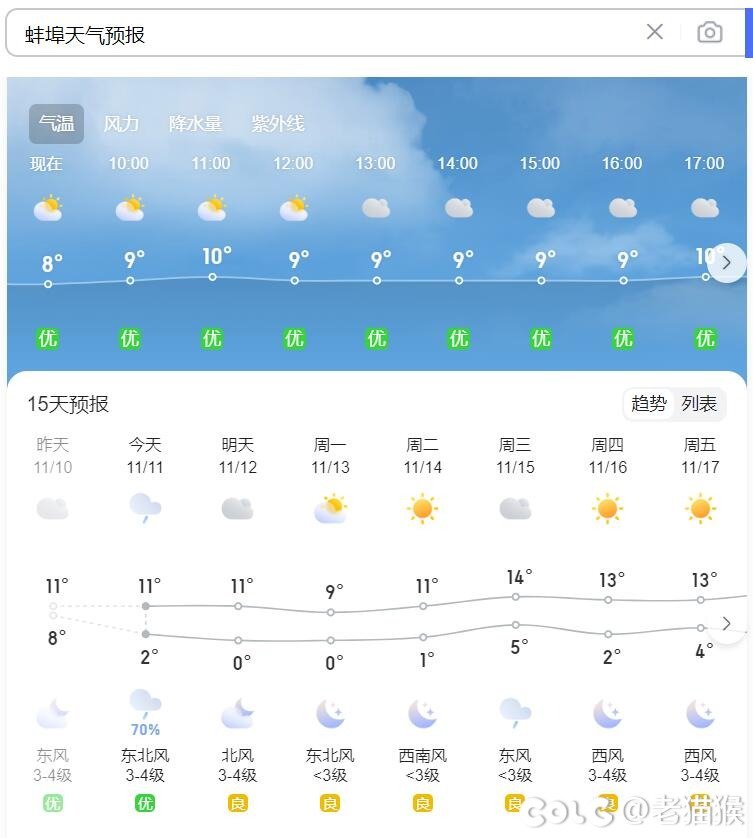The image size is (753, 838).
Task: Switch to the 降水量 tab
Action: tap(195, 124)
